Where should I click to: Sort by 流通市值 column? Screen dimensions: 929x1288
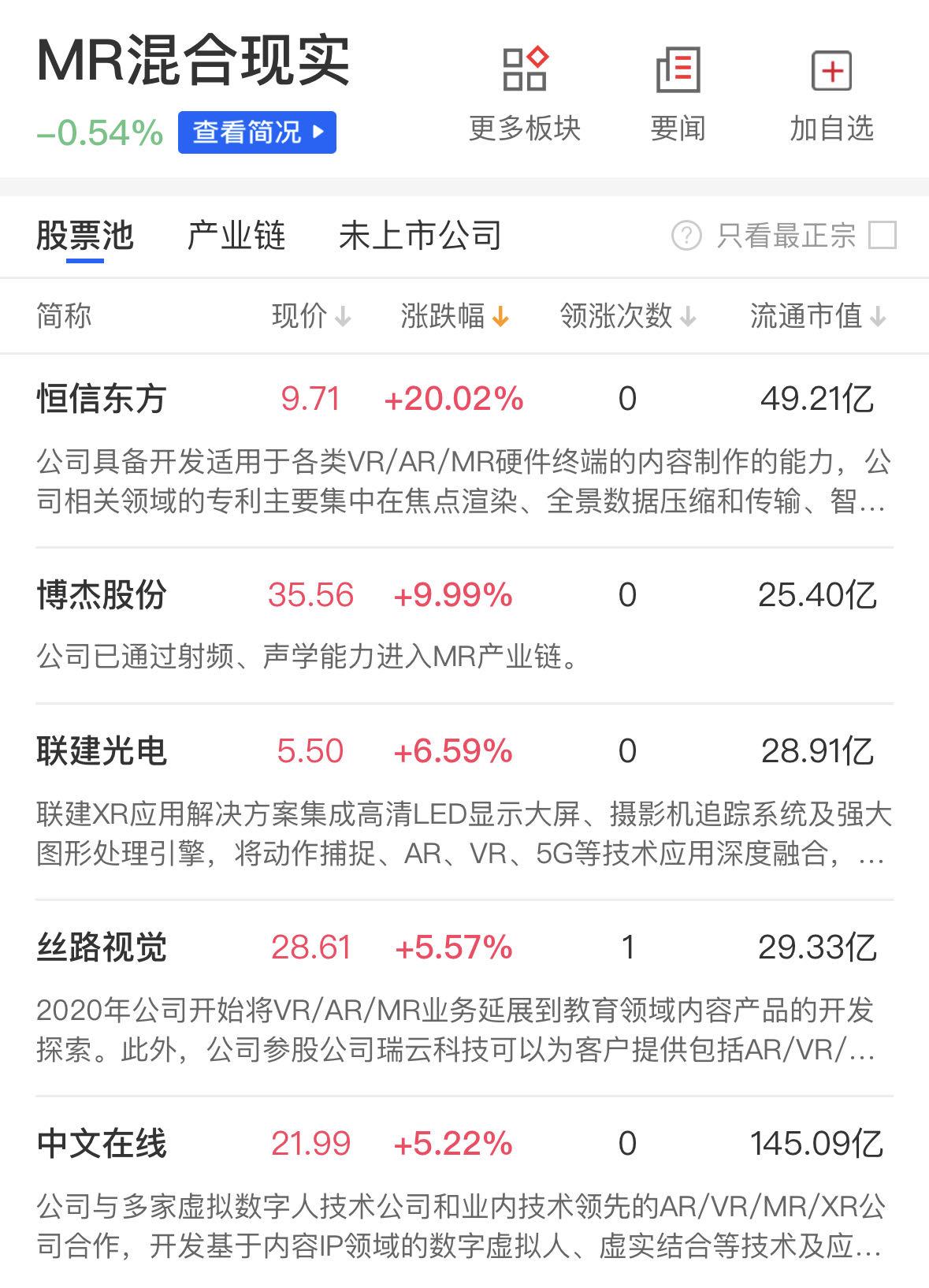pos(817,316)
